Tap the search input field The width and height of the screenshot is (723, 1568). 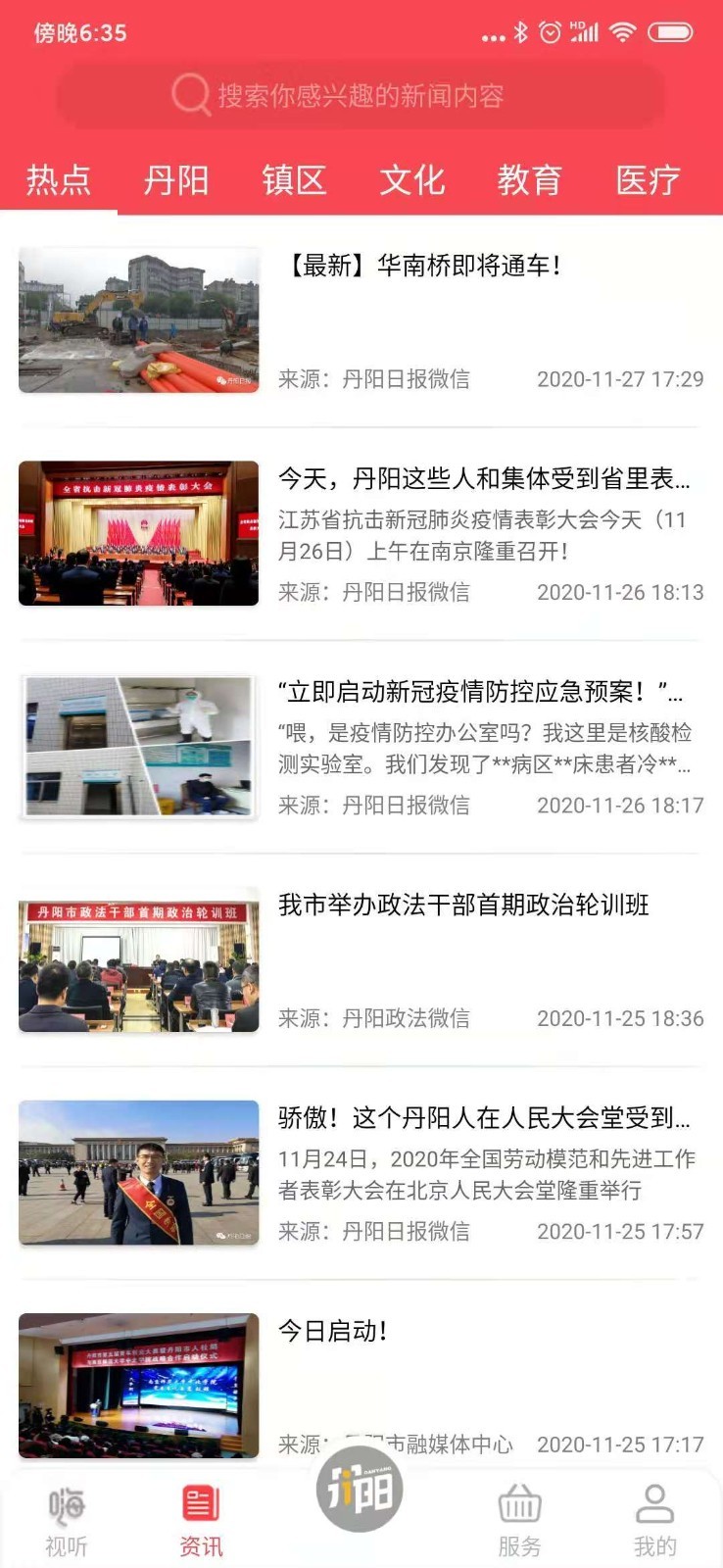pyautogui.click(x=362, y=95)
